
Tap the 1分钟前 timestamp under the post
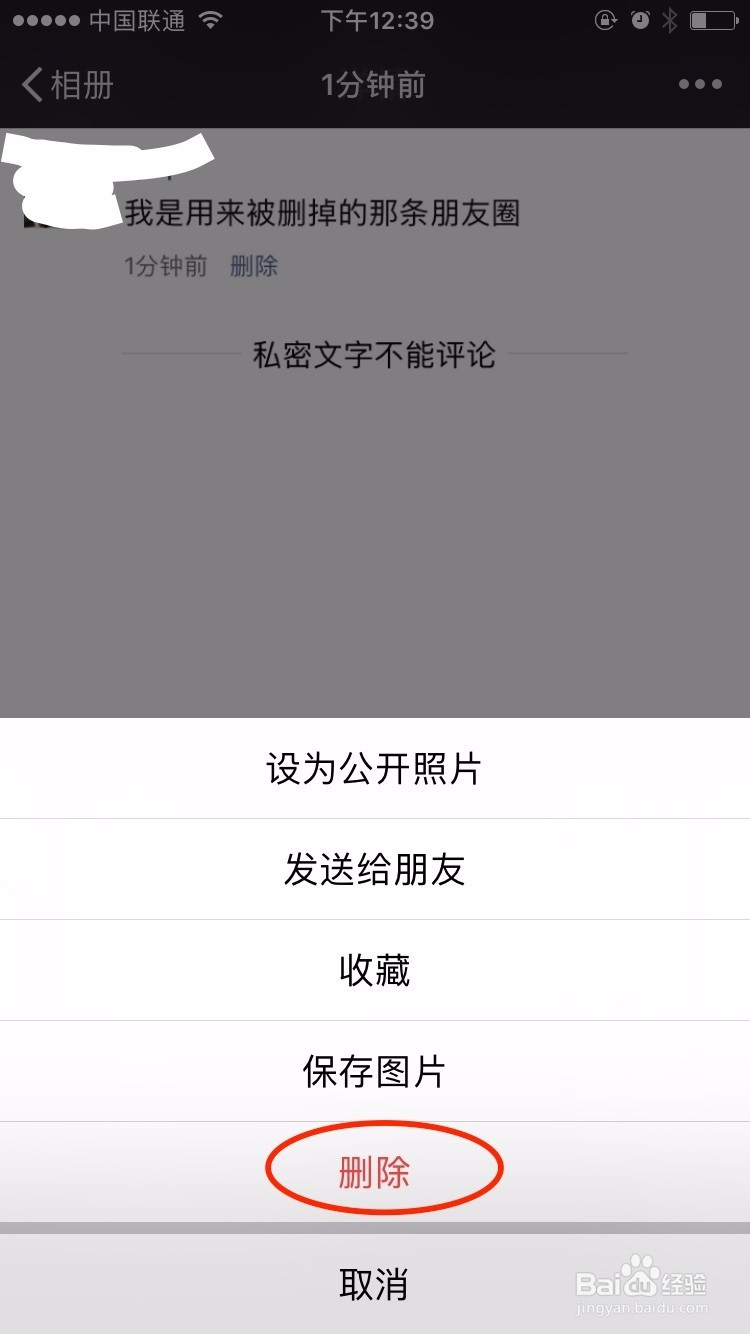(x=164, y=266)
